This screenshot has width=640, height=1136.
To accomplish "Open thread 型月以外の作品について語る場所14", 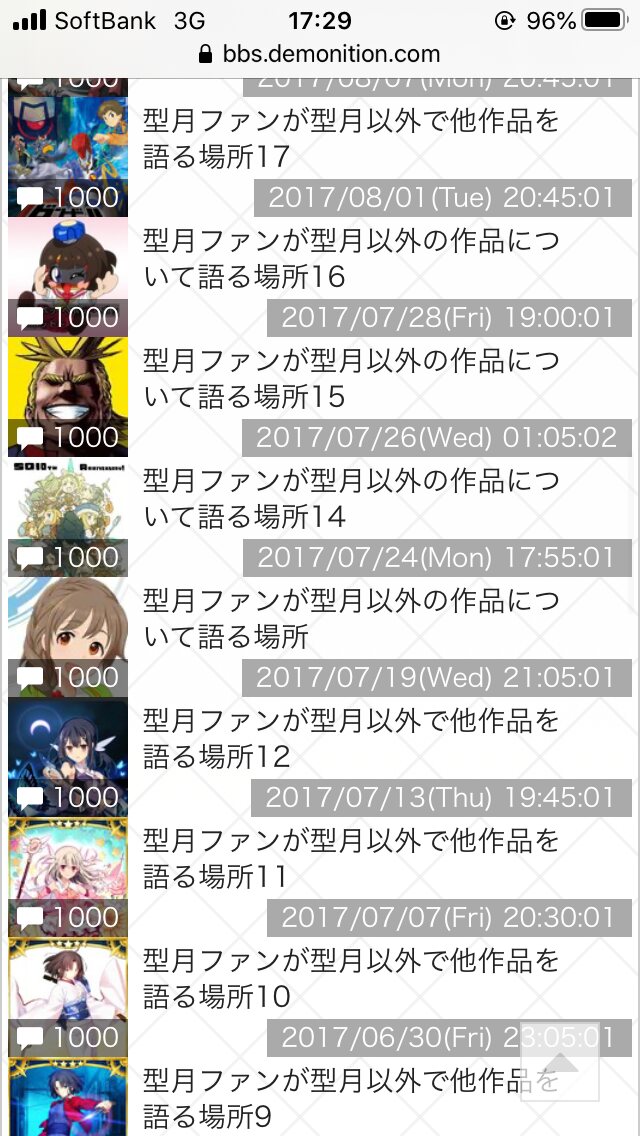I will [x=350, y=498].
